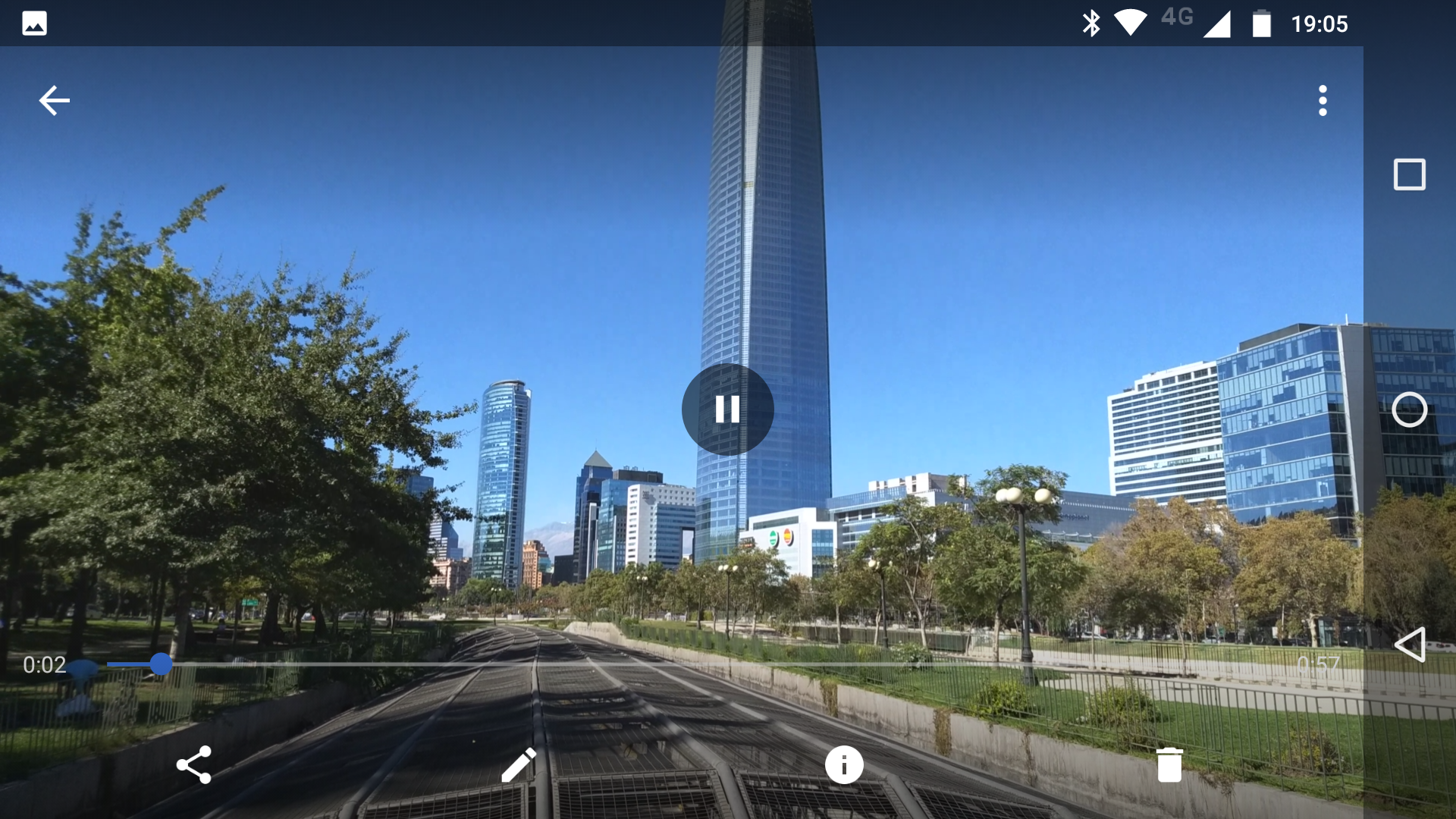Open the three-dot overflow menu

coord(1323,101)
